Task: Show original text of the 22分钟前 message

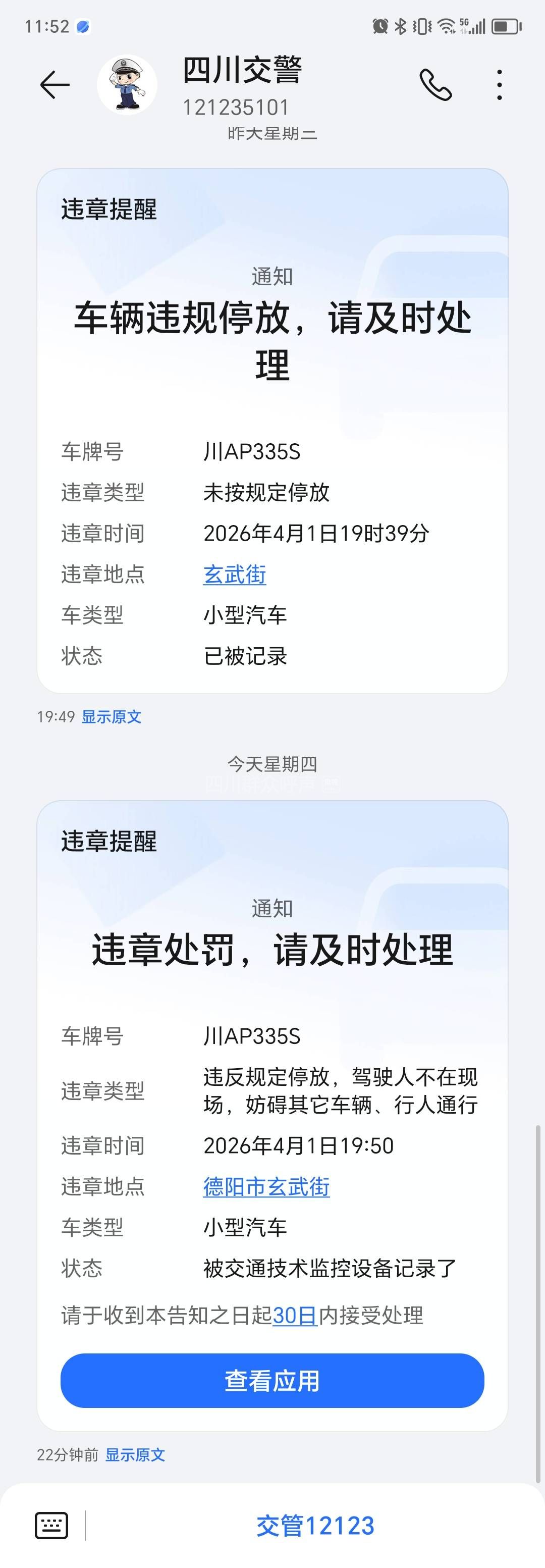Action: click(135, 1454)
